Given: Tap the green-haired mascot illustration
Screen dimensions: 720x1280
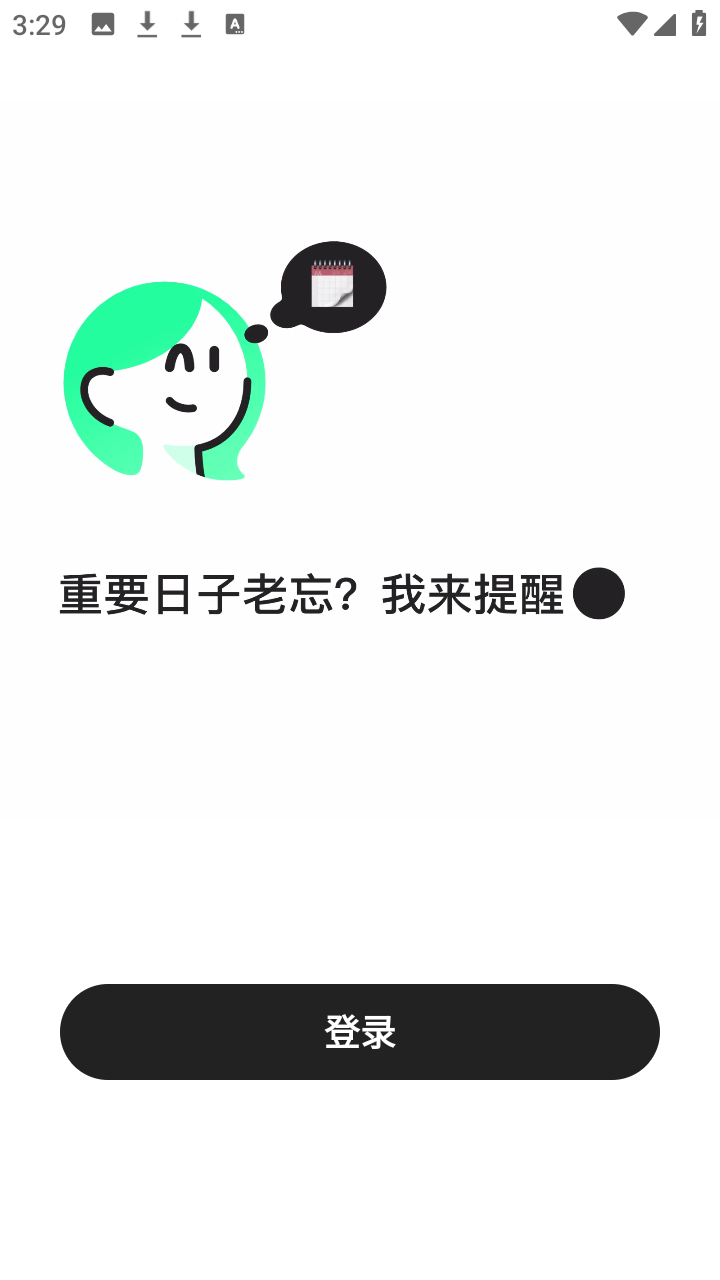Looking at the screenshot, I should [x=164, y=380].
